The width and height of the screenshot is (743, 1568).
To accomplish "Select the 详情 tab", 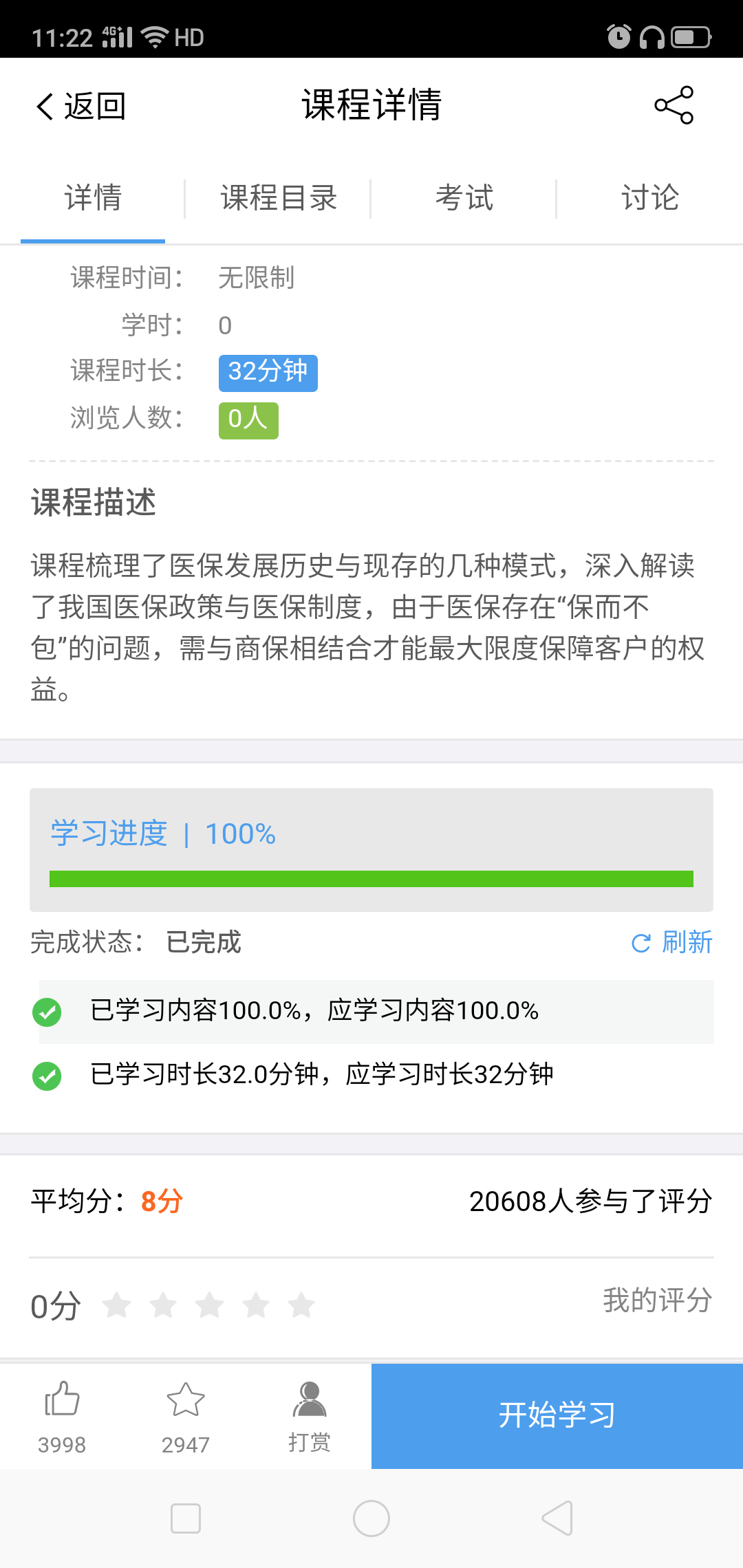I will 93,198.
